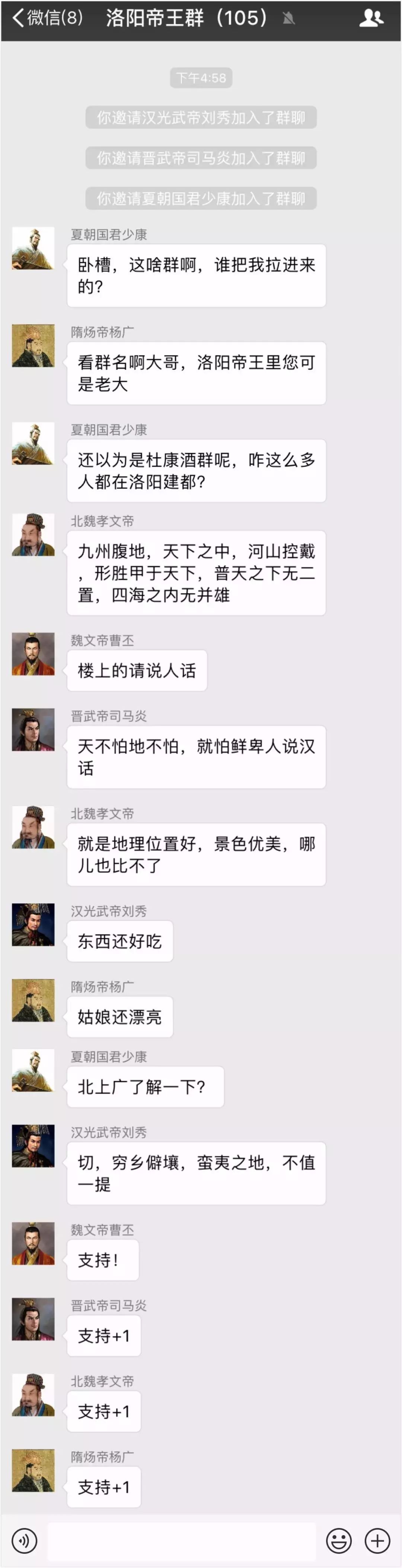
Task: Open the plus attachment menu
Action: (377, 1540)
